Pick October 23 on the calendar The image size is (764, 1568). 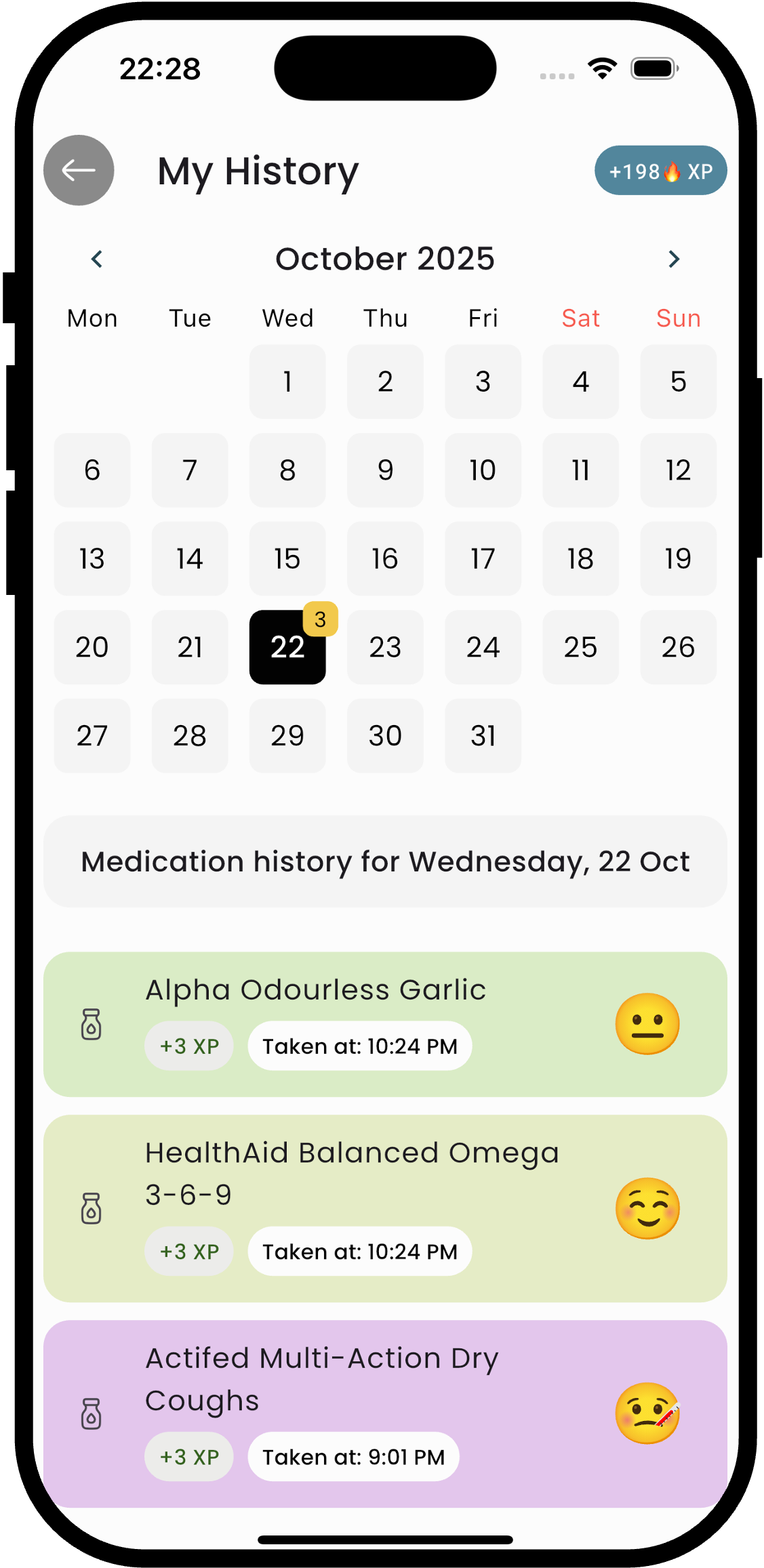pos(385,647)
